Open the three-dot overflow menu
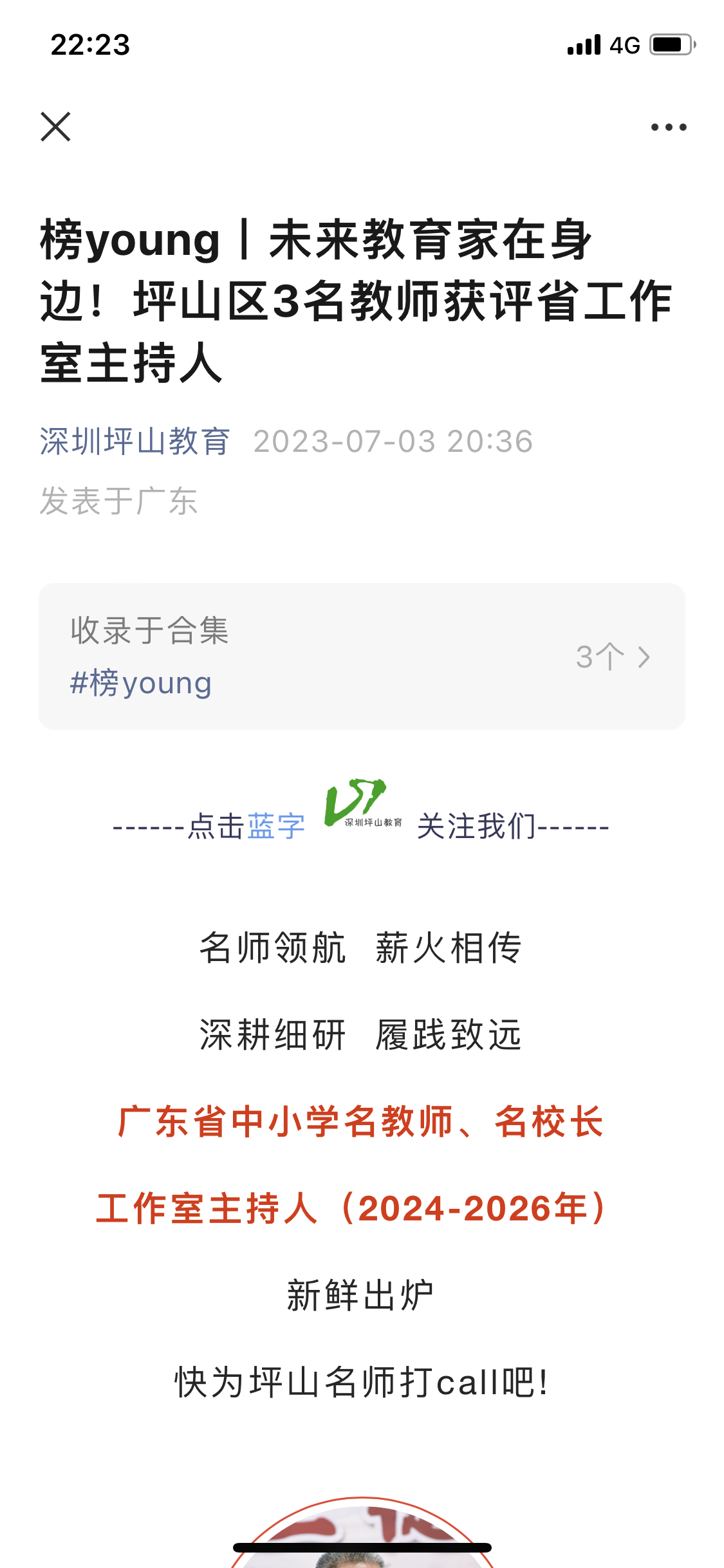The height and width of the screenshot is (1568, 724). click(669, 127)
